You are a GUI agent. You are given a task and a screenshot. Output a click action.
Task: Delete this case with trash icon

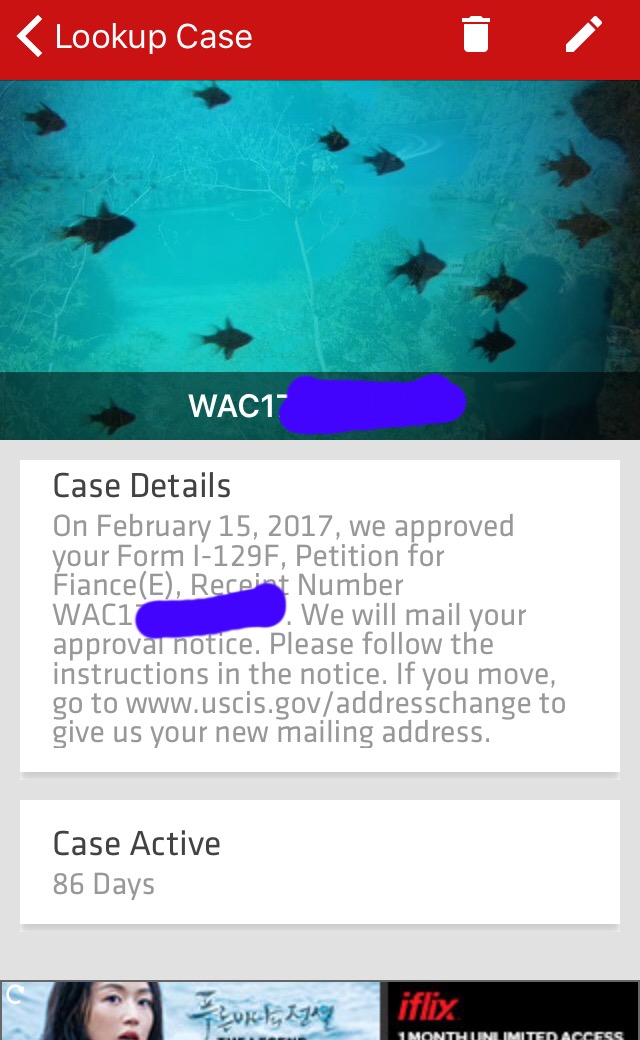point(476,35)
